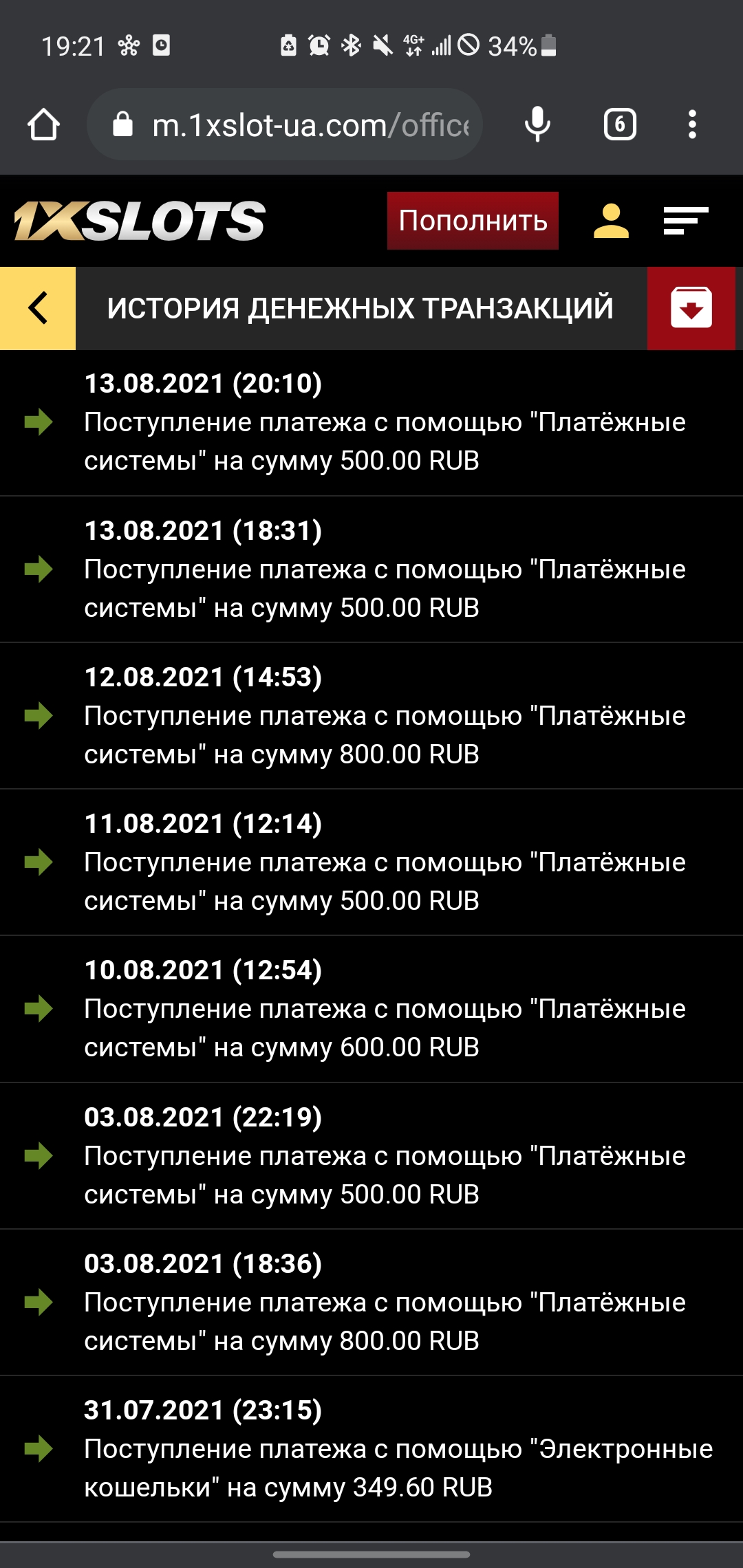Tap the browser home button

[43, 125]
